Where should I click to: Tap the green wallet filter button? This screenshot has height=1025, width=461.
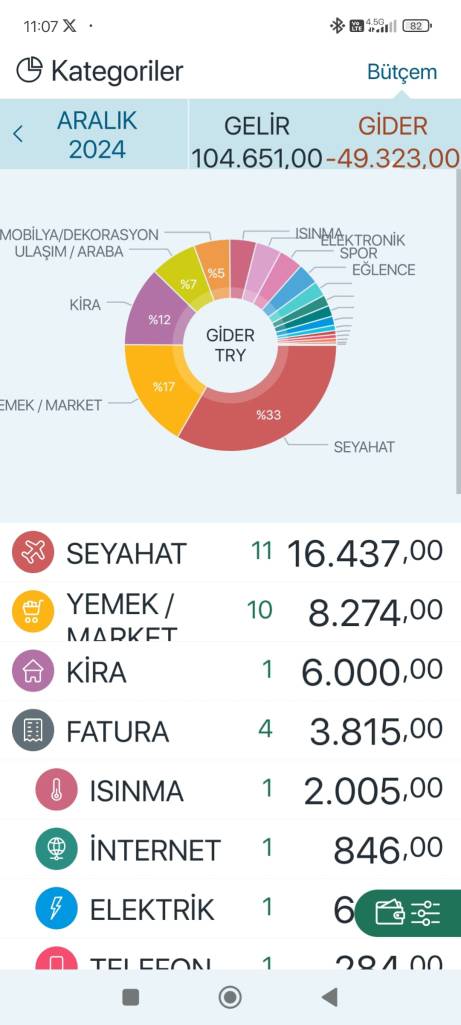pos(408,913)
